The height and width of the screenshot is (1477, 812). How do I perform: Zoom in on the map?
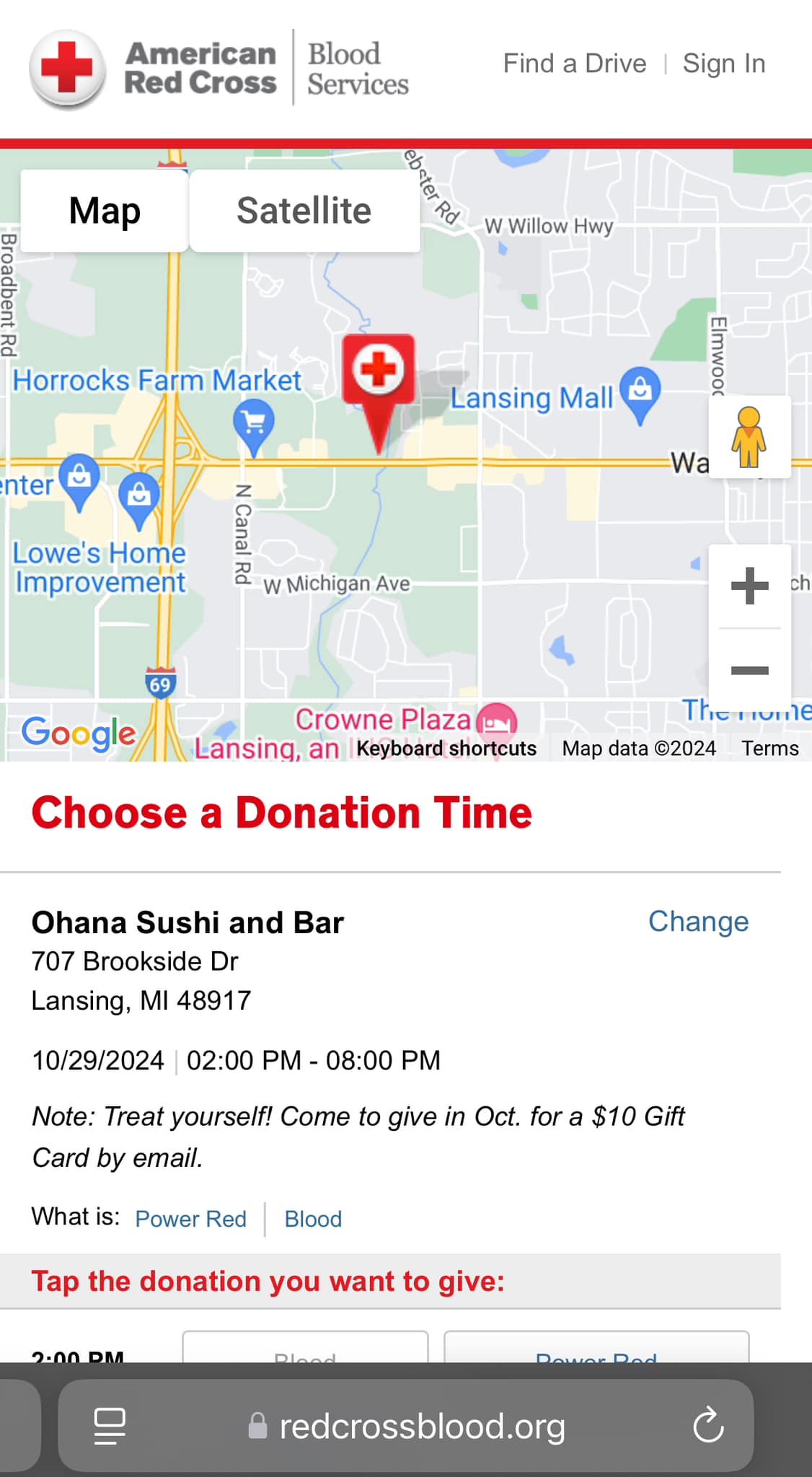click(749, 585)
